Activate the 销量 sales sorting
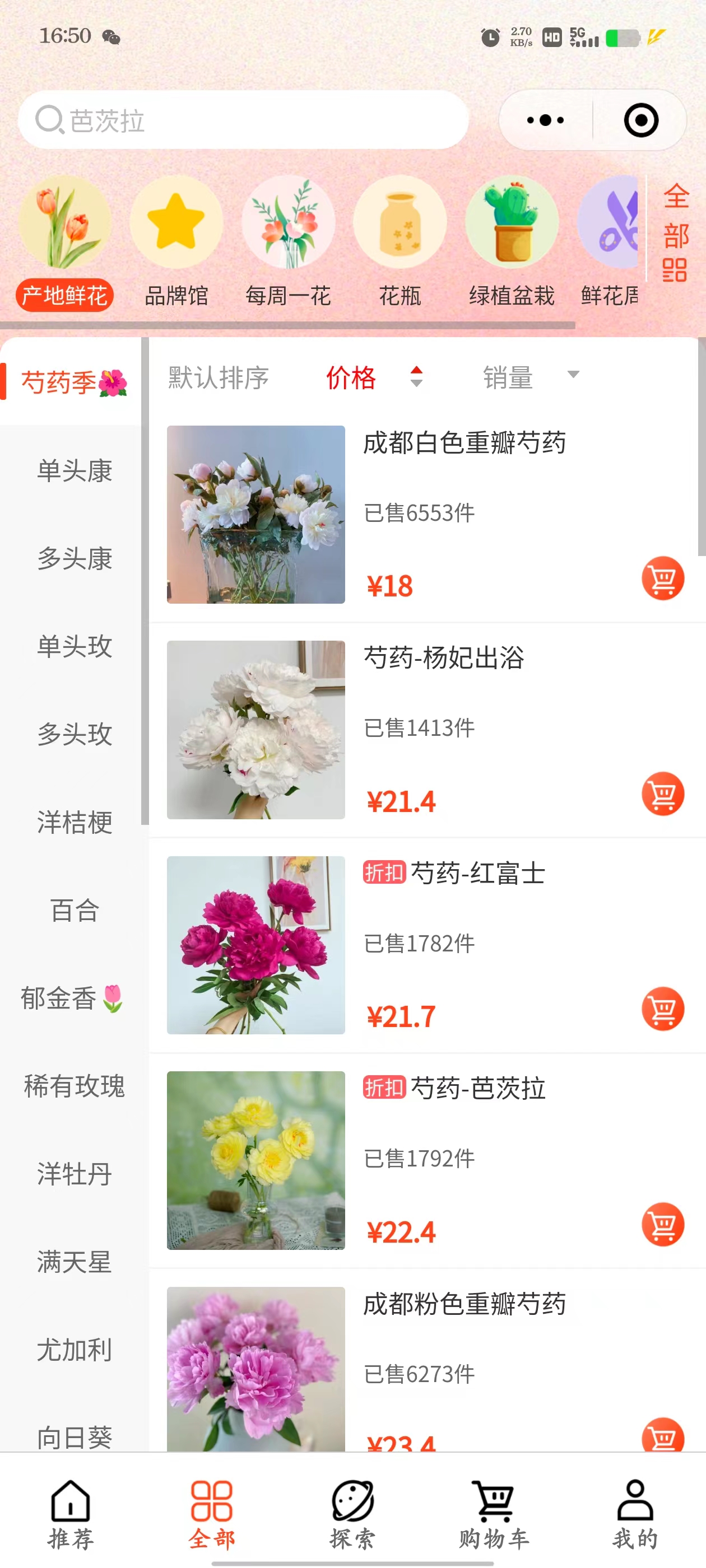This screenshot has width=706, height=1568. pyautogui.click(x=508, y=379)
